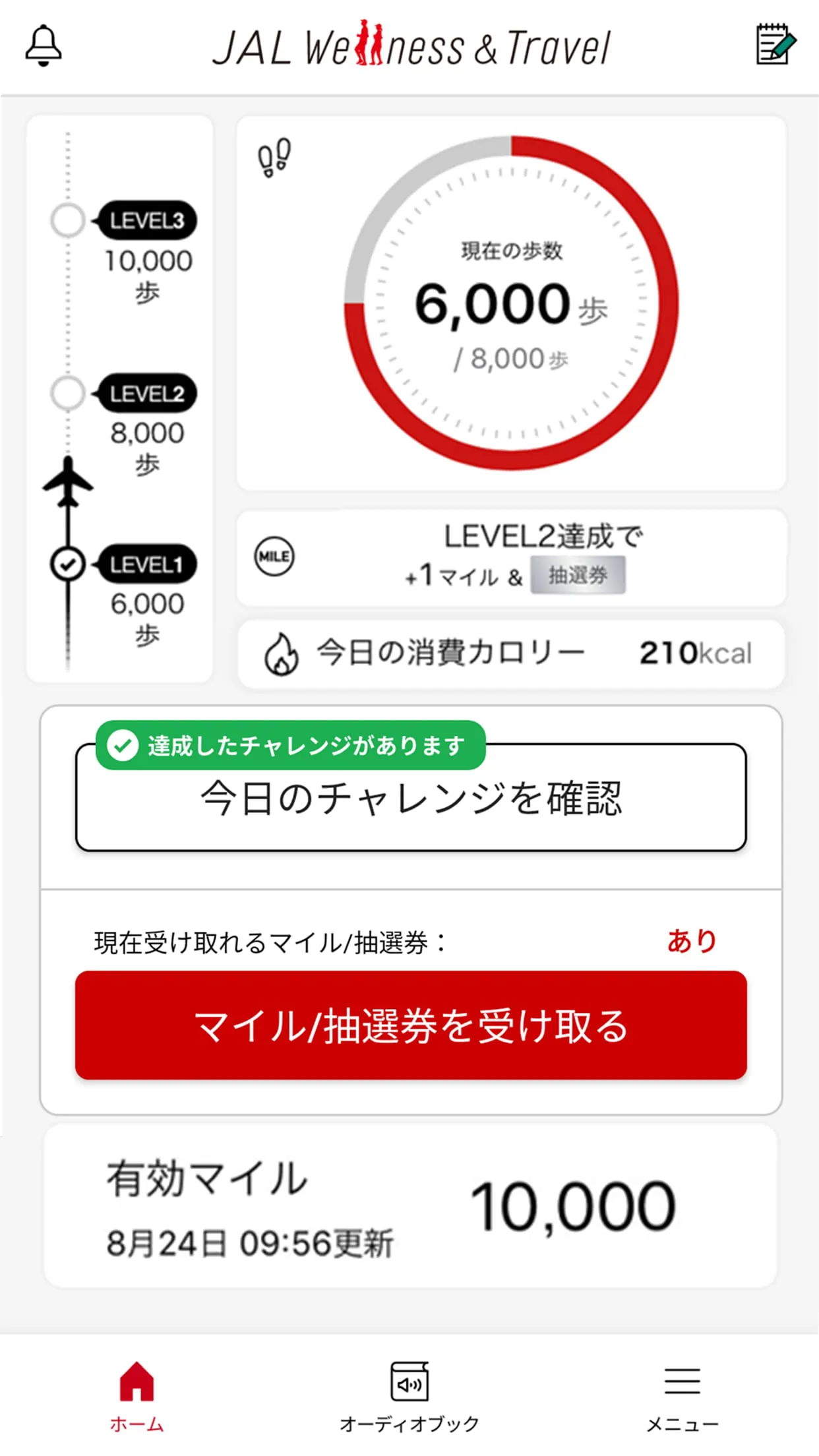Tap the green checkmark achievement badge

(x=121, y=746)
